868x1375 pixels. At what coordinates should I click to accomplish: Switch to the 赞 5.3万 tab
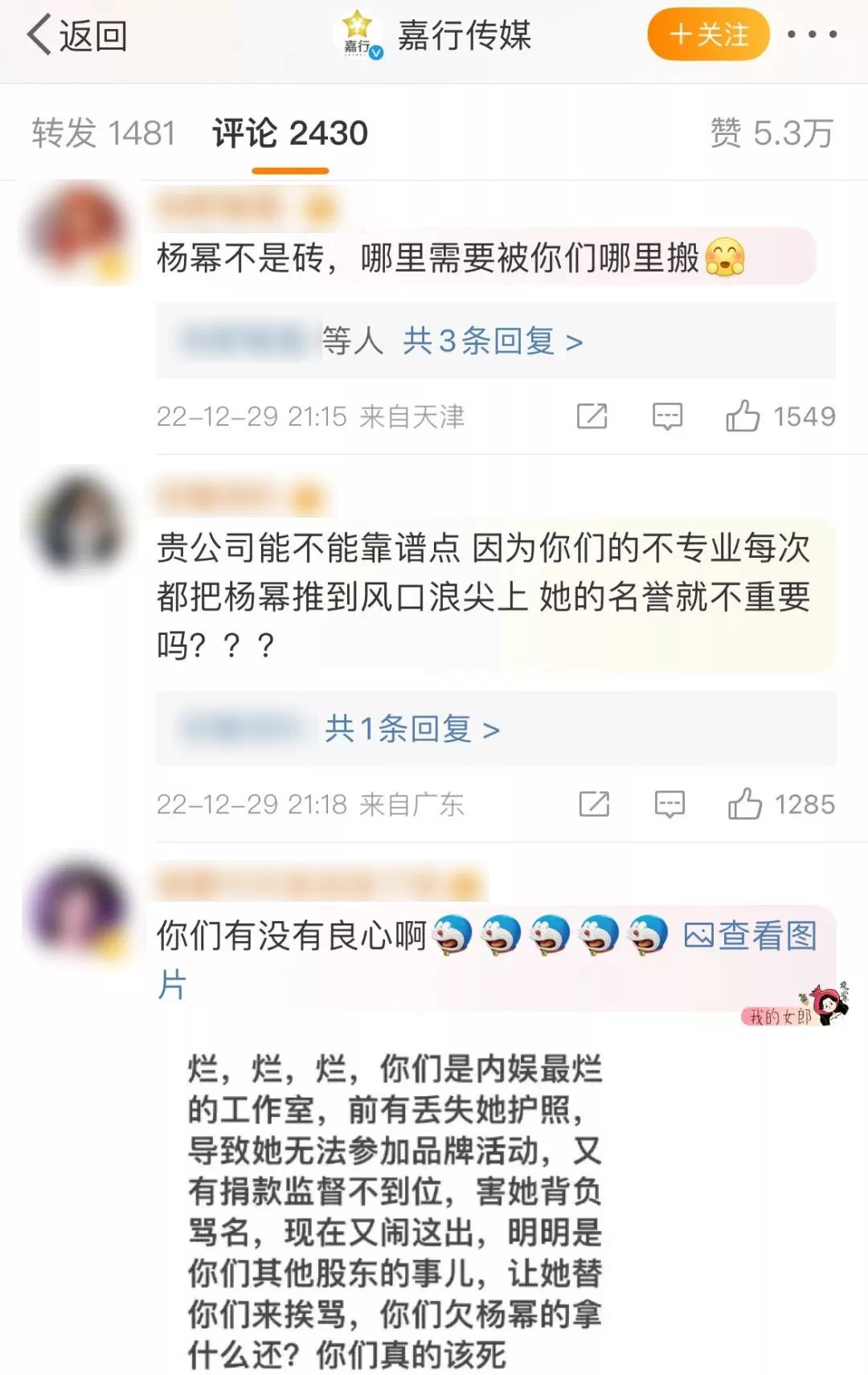point(771,133)
